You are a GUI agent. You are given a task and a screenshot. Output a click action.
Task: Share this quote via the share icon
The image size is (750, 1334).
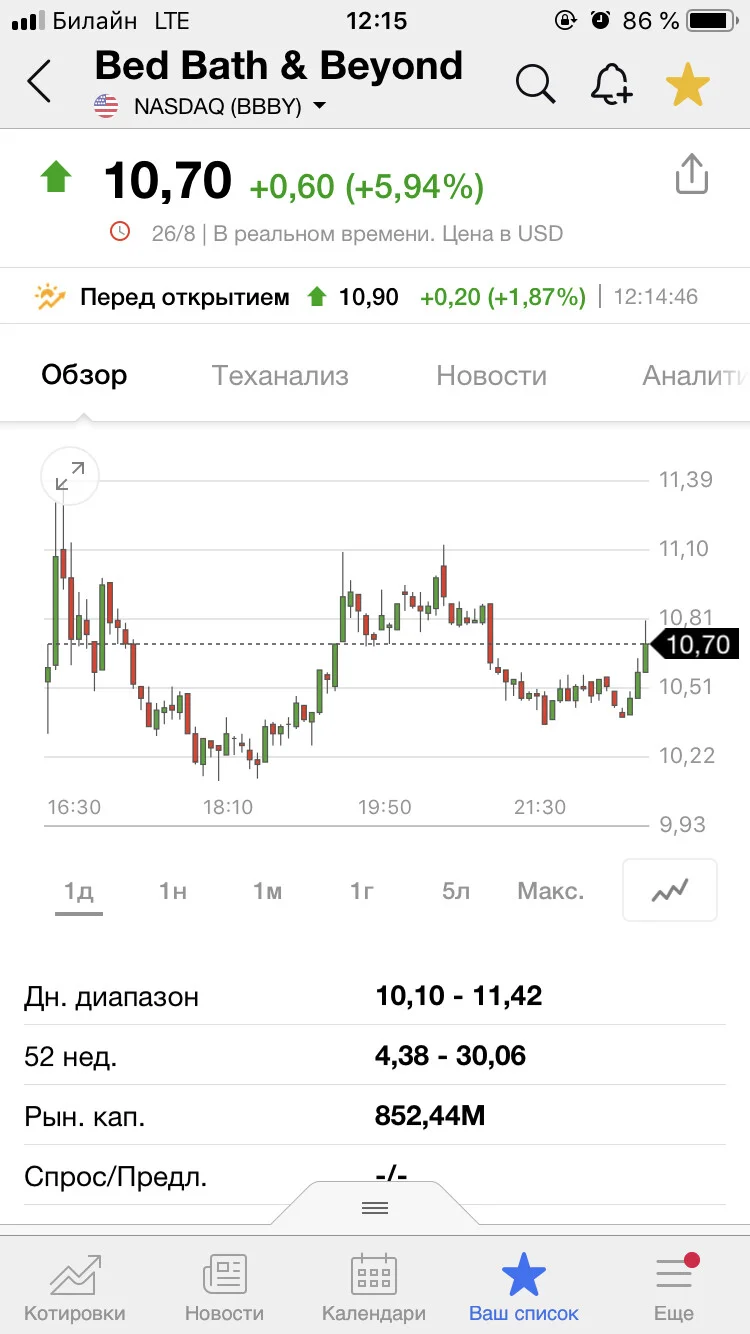point(691,175)
